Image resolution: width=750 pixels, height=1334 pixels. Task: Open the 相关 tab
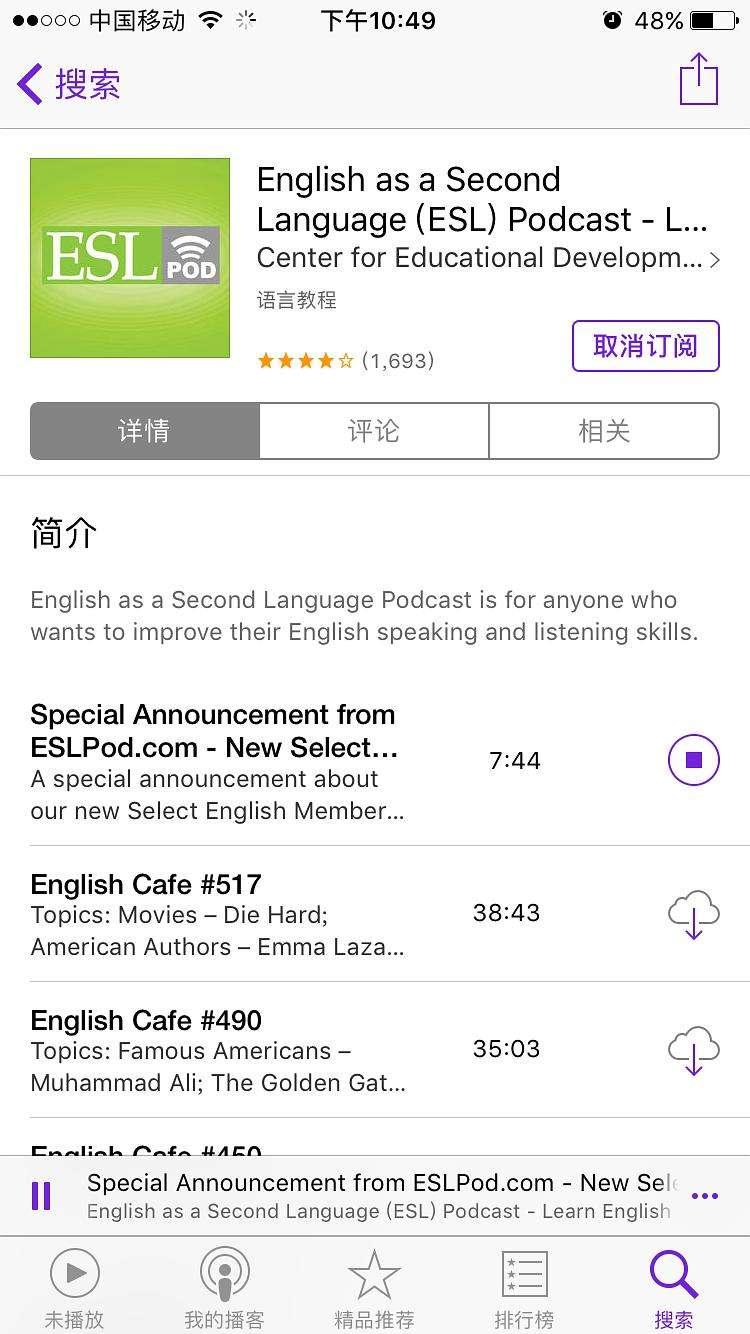[x=604, y=430]
